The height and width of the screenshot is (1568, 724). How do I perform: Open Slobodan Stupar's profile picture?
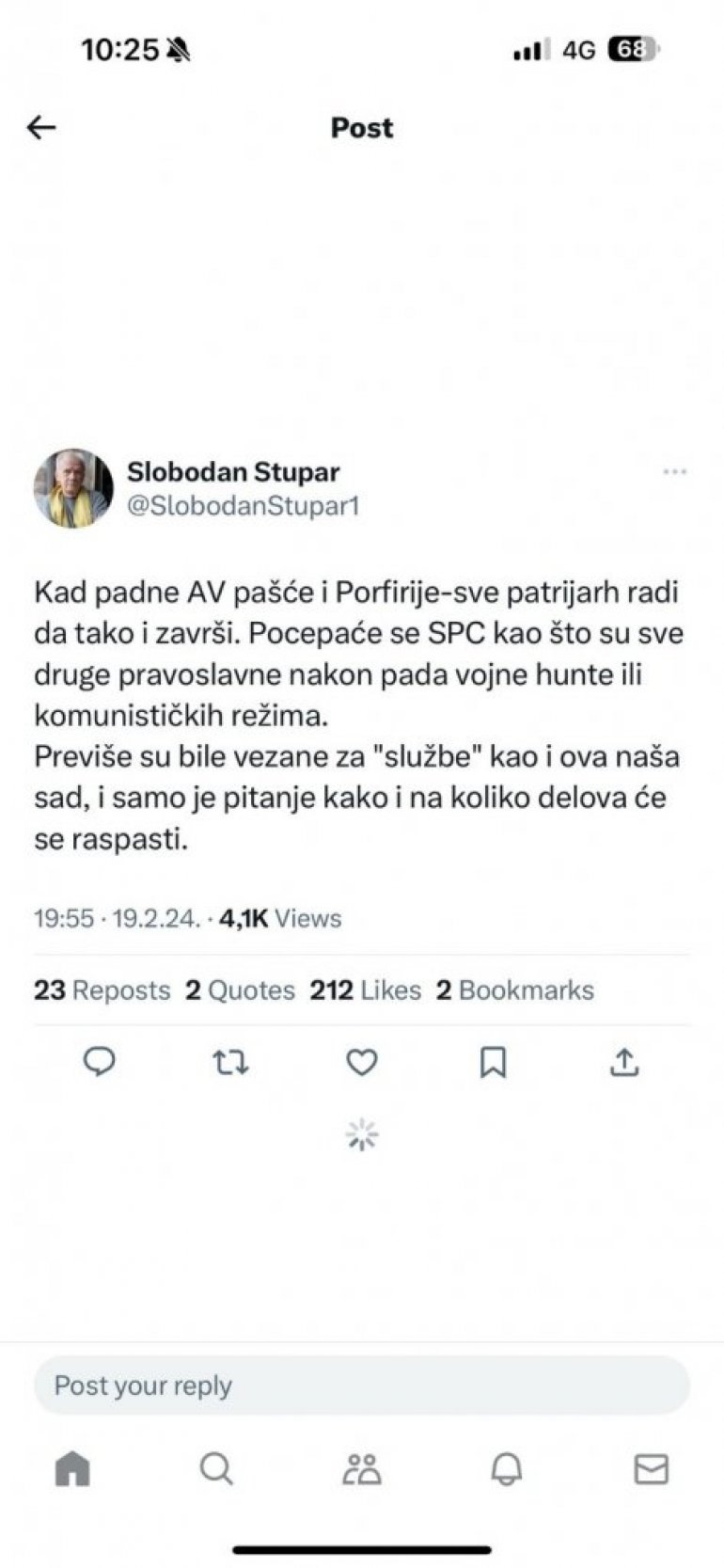click(73, 487)
